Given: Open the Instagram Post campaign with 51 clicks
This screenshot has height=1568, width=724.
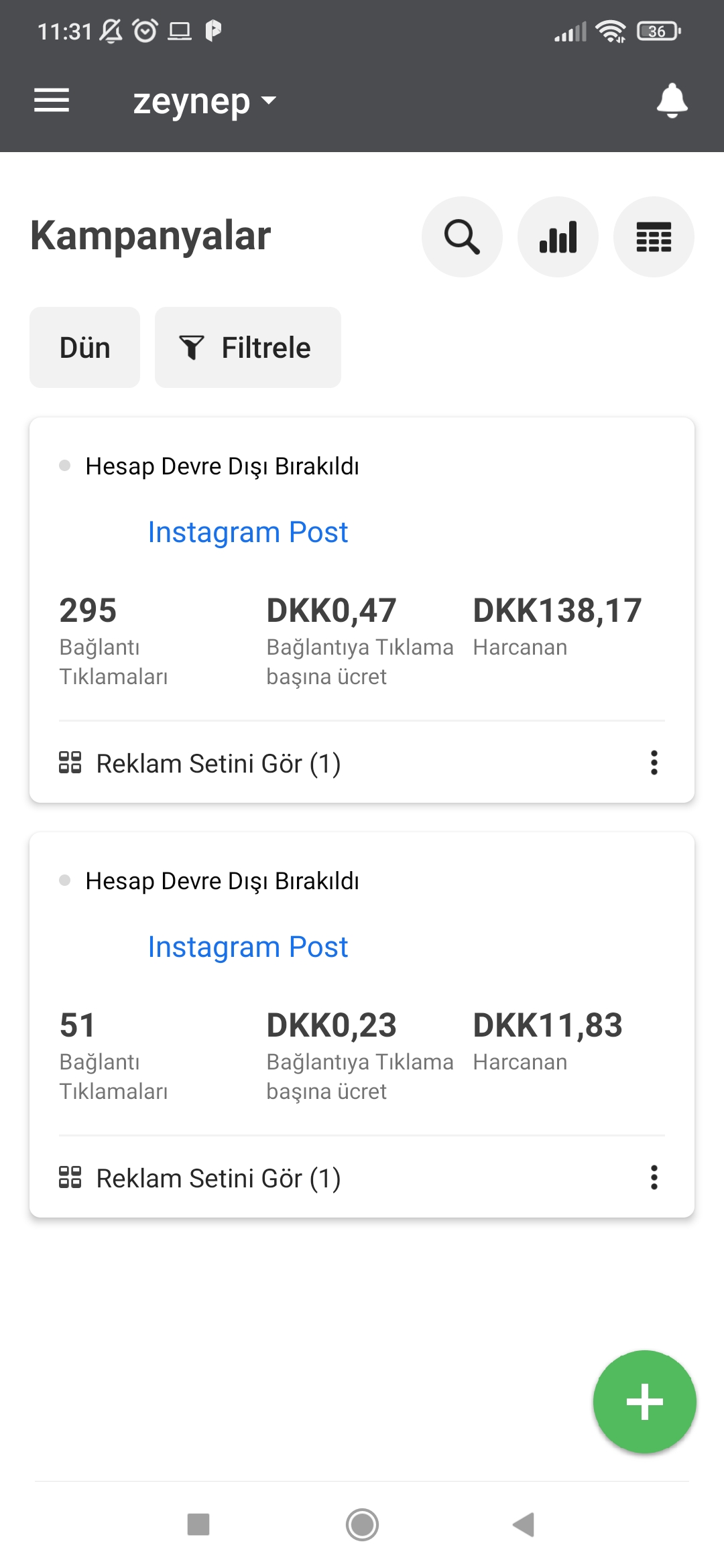Looking at the screenshot, I should click(x=247, y=947).
